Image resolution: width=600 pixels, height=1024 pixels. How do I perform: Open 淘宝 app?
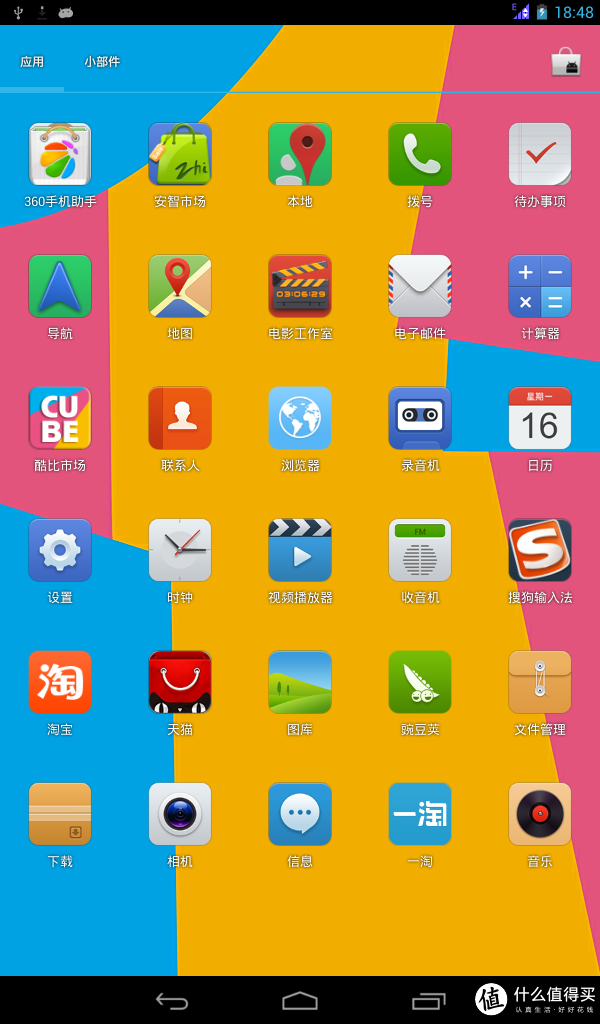point(60,682)
